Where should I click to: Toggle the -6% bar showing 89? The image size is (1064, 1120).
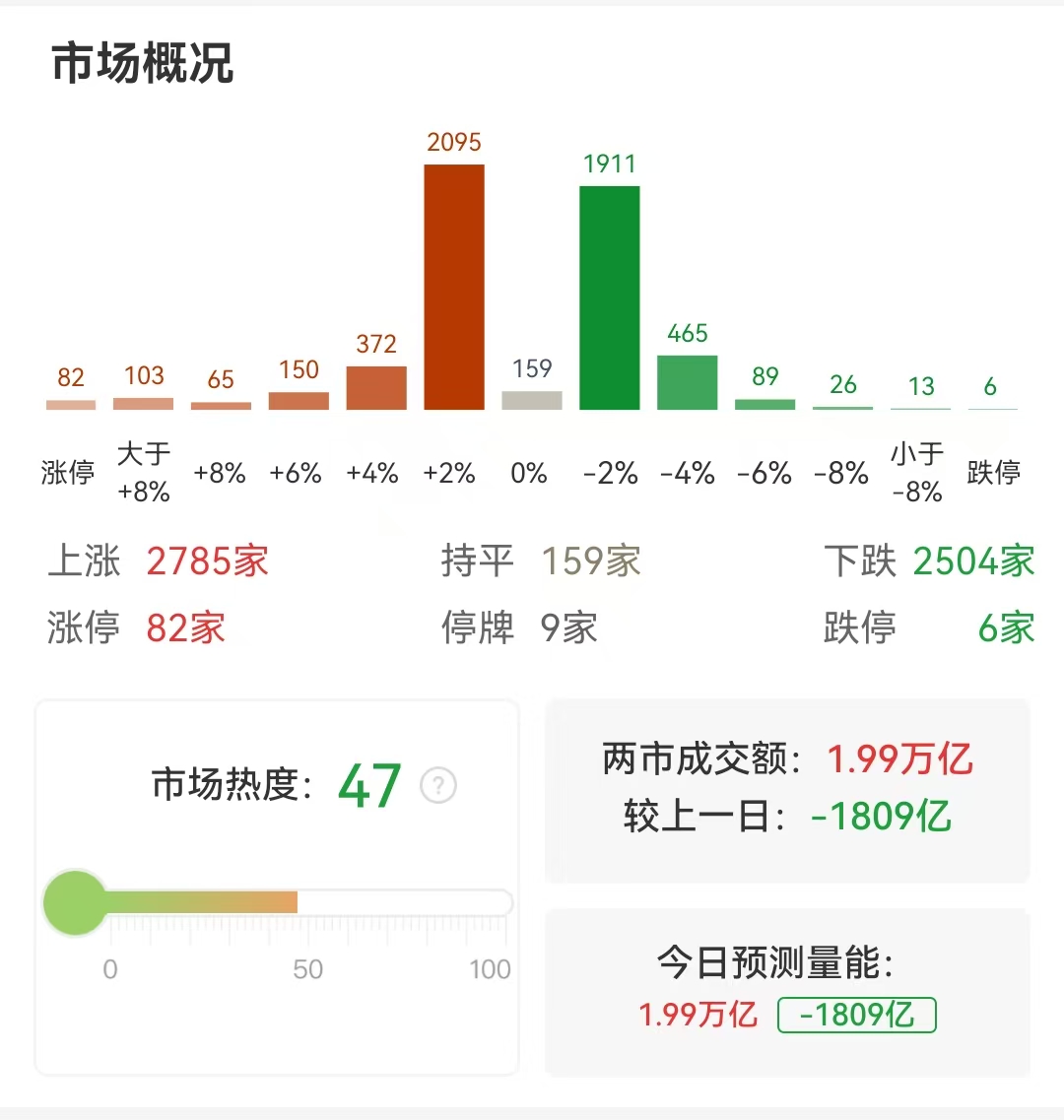click(x=765, y=403)
